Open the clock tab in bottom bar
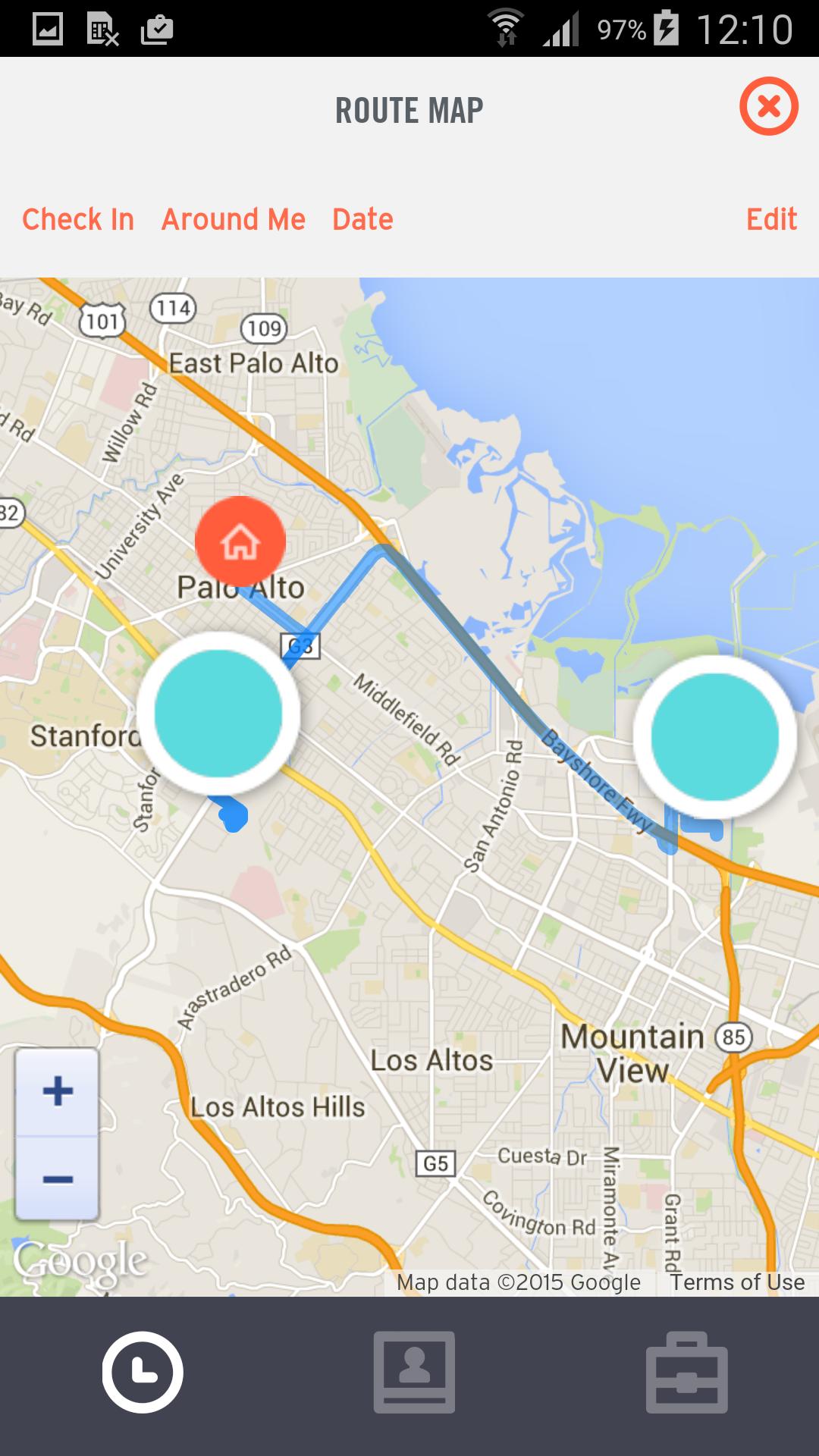Image resolution: width=819 pixels, height=1456 pixels. tap(143, 1372)
